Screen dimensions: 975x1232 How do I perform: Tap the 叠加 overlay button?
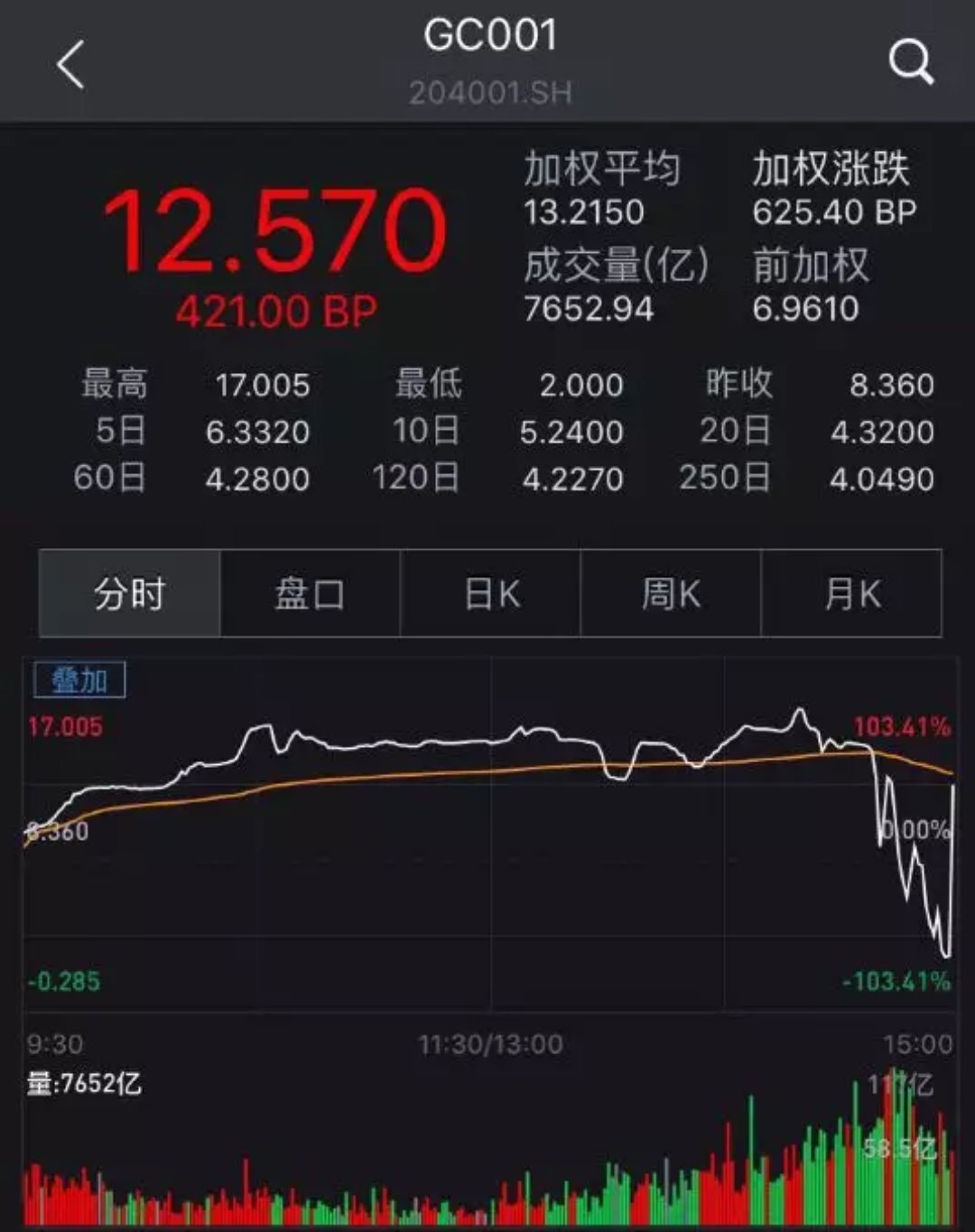tap(79, 680)
